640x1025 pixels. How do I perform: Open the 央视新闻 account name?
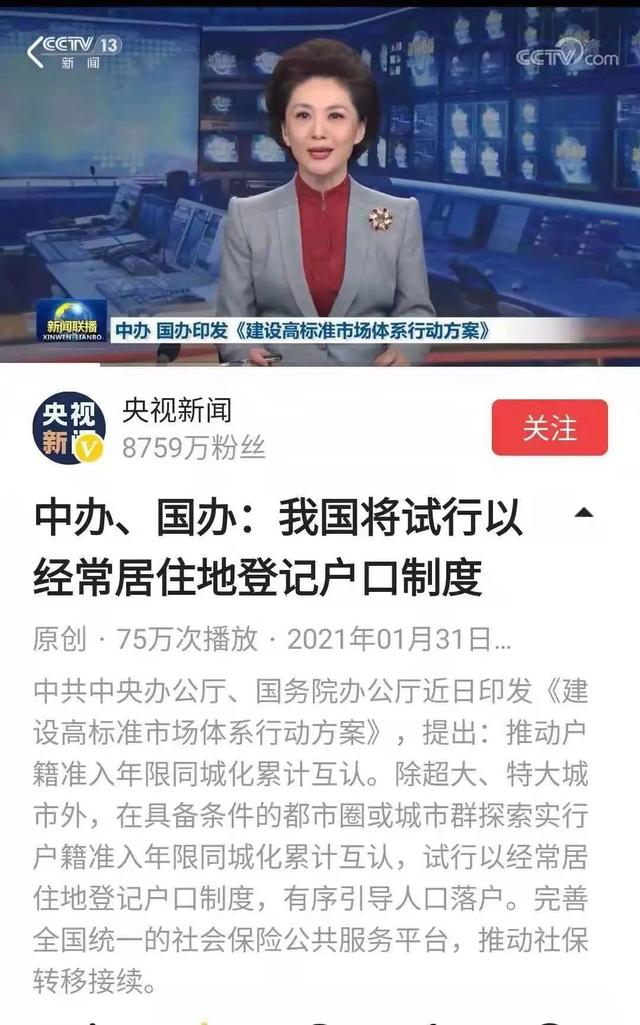coord(177,410)
